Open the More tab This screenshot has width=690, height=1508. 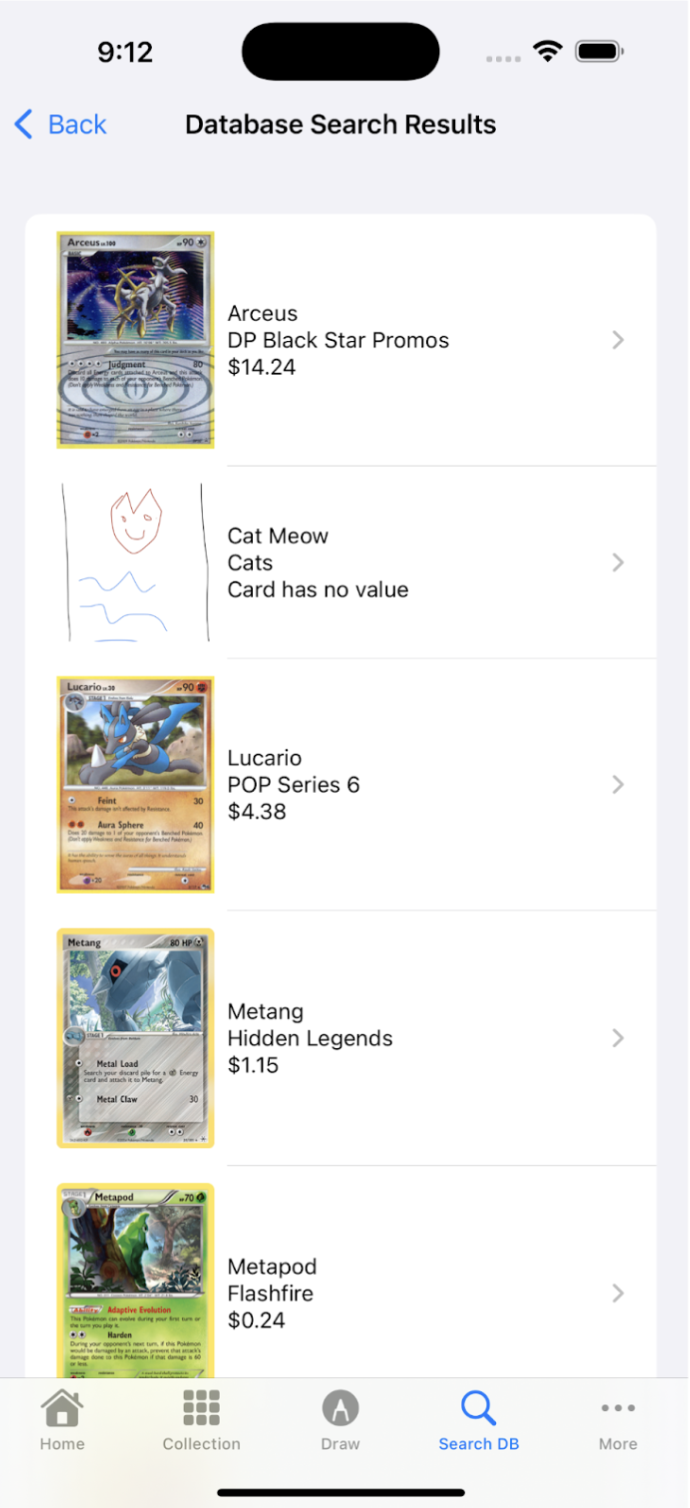618,1420
